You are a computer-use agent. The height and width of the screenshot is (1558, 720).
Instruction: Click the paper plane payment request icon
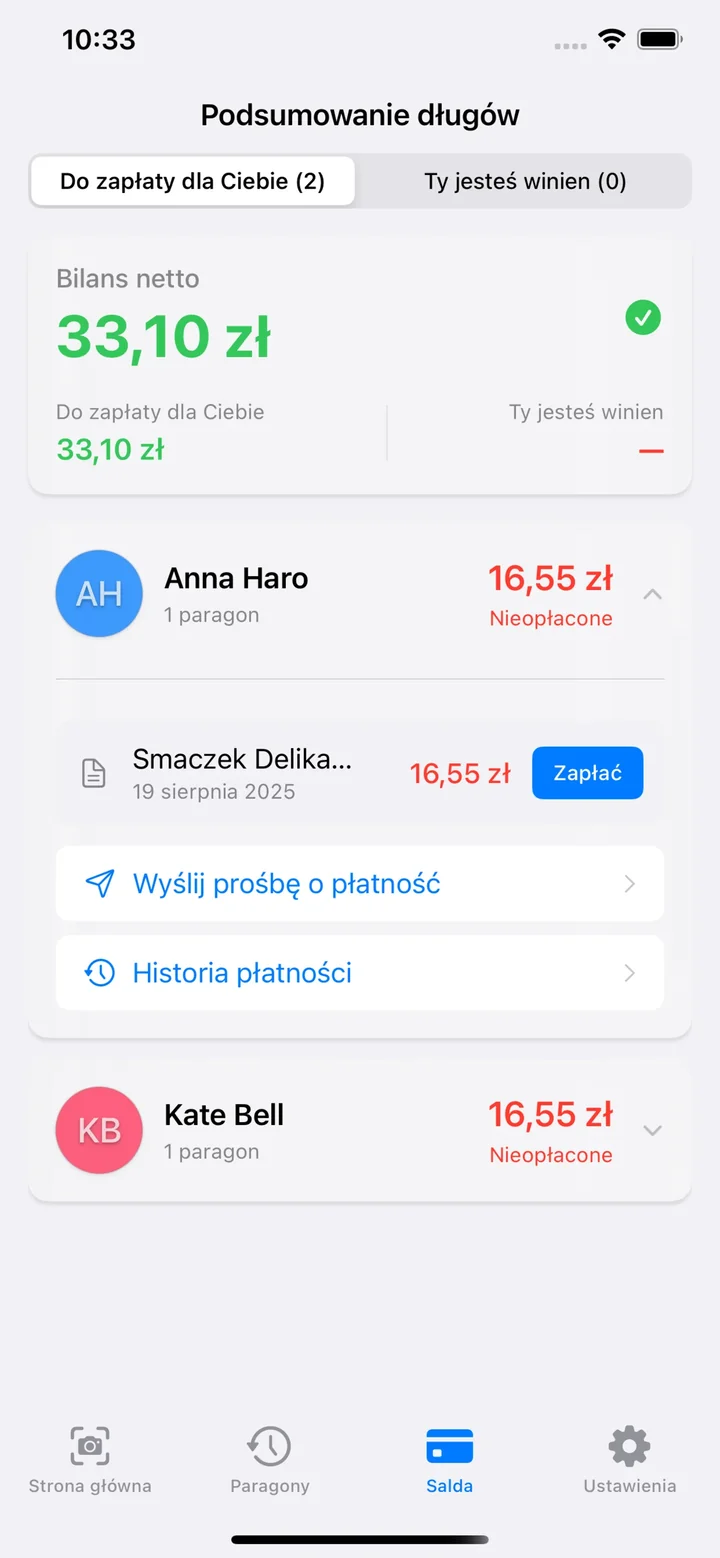pyautogui.click(x=100, y=884)
